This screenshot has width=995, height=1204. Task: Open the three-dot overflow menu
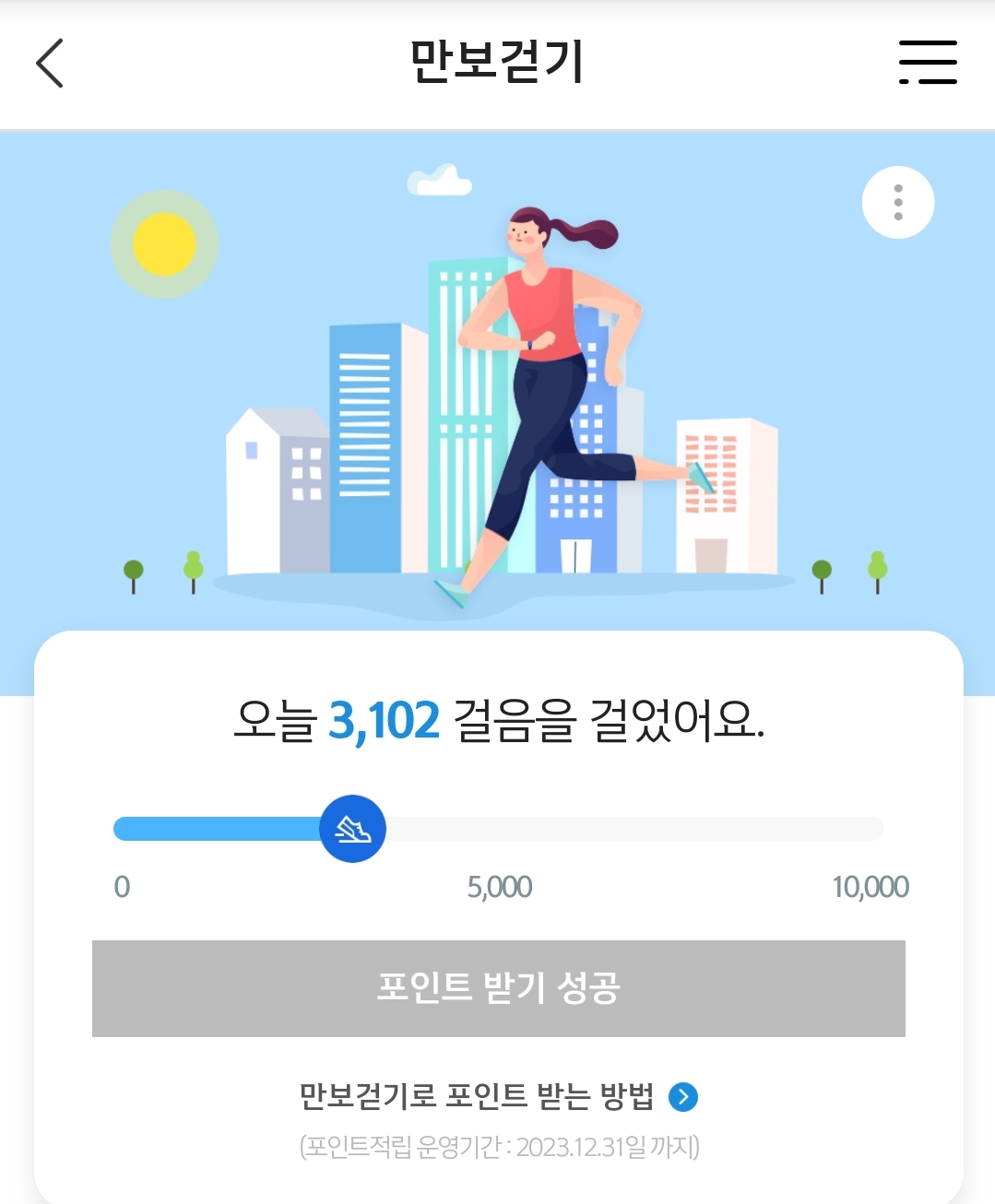click(x=897, y=202)
